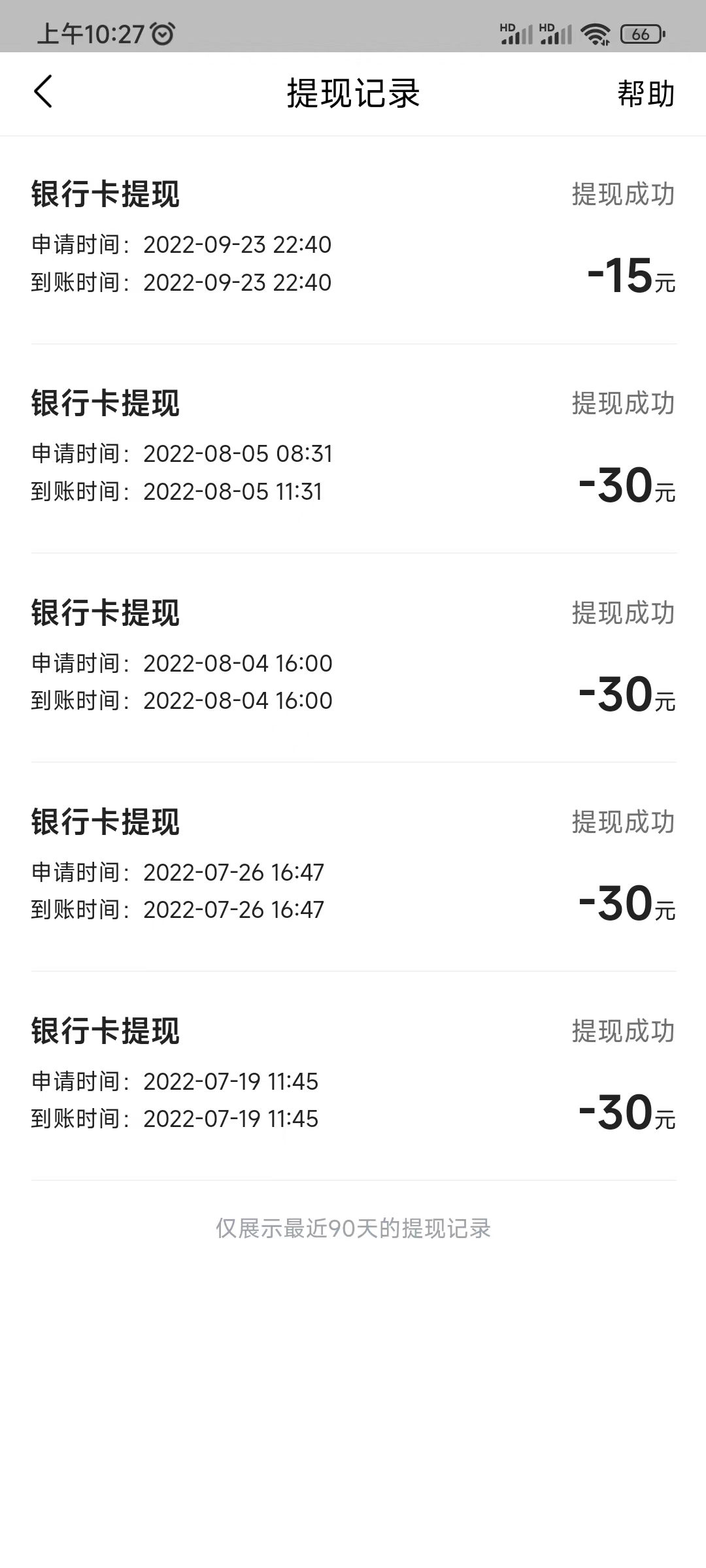Open the 帮助 help page
Image resolution: width=706 pixels, height=1568 pixels.
point(646,93)
